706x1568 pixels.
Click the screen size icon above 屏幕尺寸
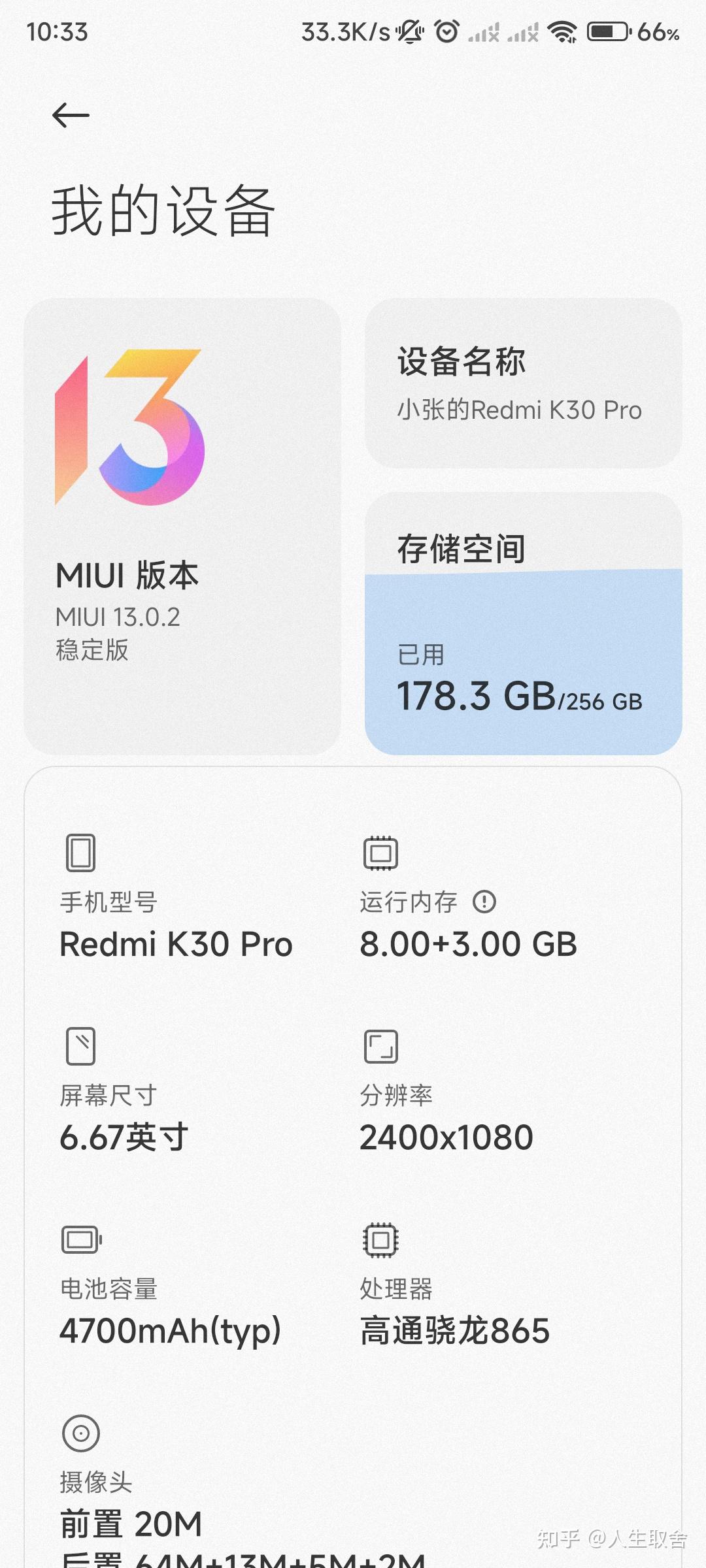coord(80,1045)
